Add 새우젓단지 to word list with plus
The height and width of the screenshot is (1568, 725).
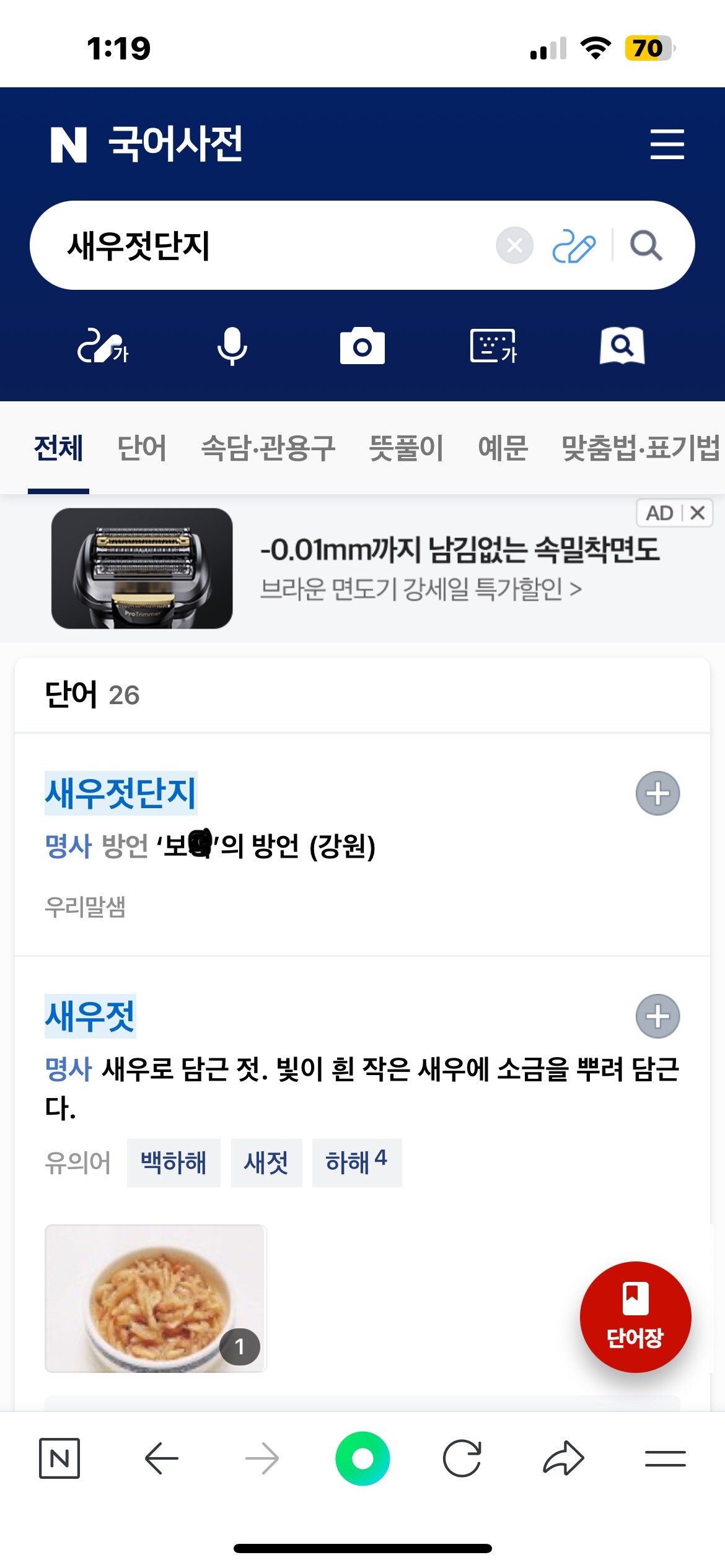(x=657, y=793)
